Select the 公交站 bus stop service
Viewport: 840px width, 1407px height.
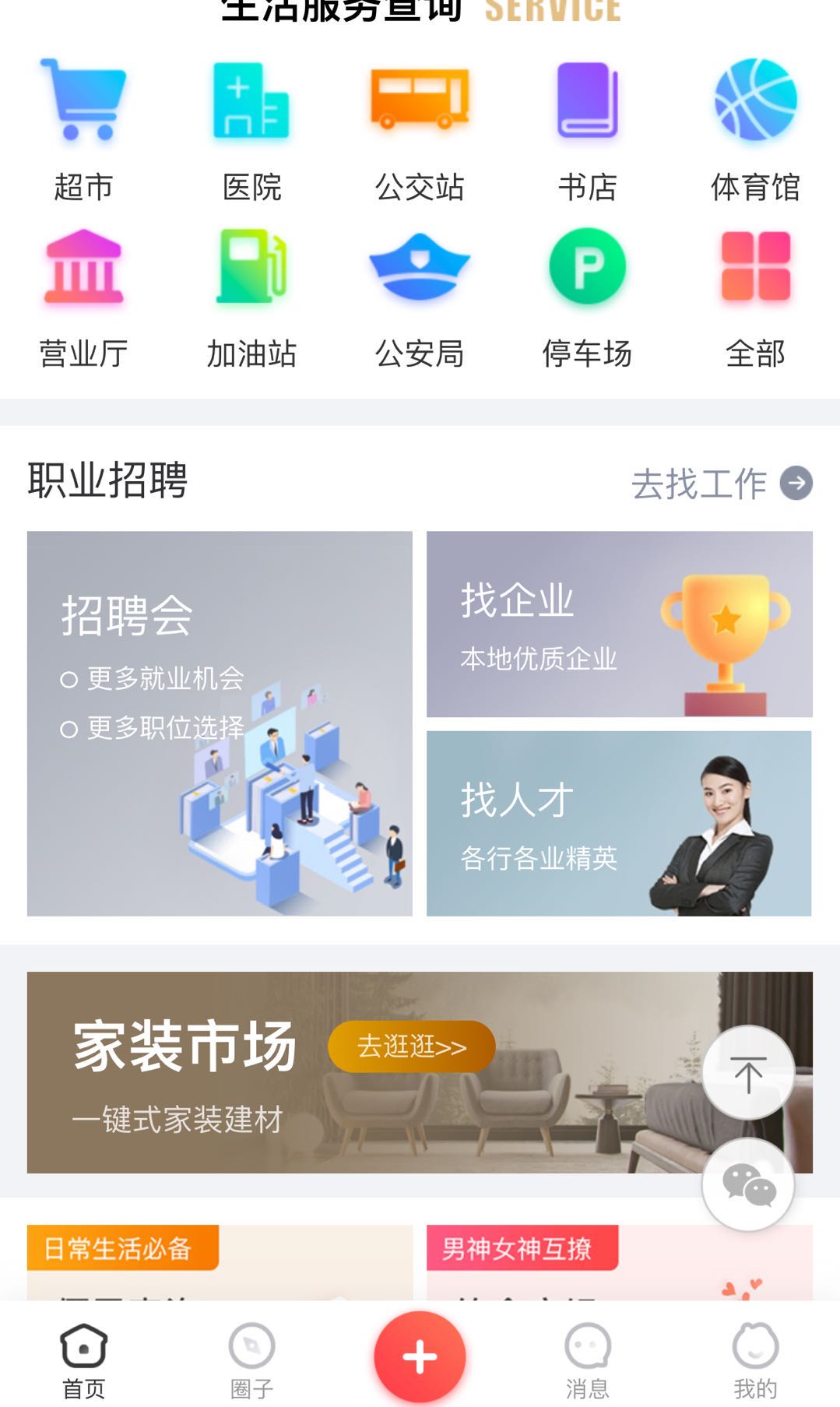point(420,128)
